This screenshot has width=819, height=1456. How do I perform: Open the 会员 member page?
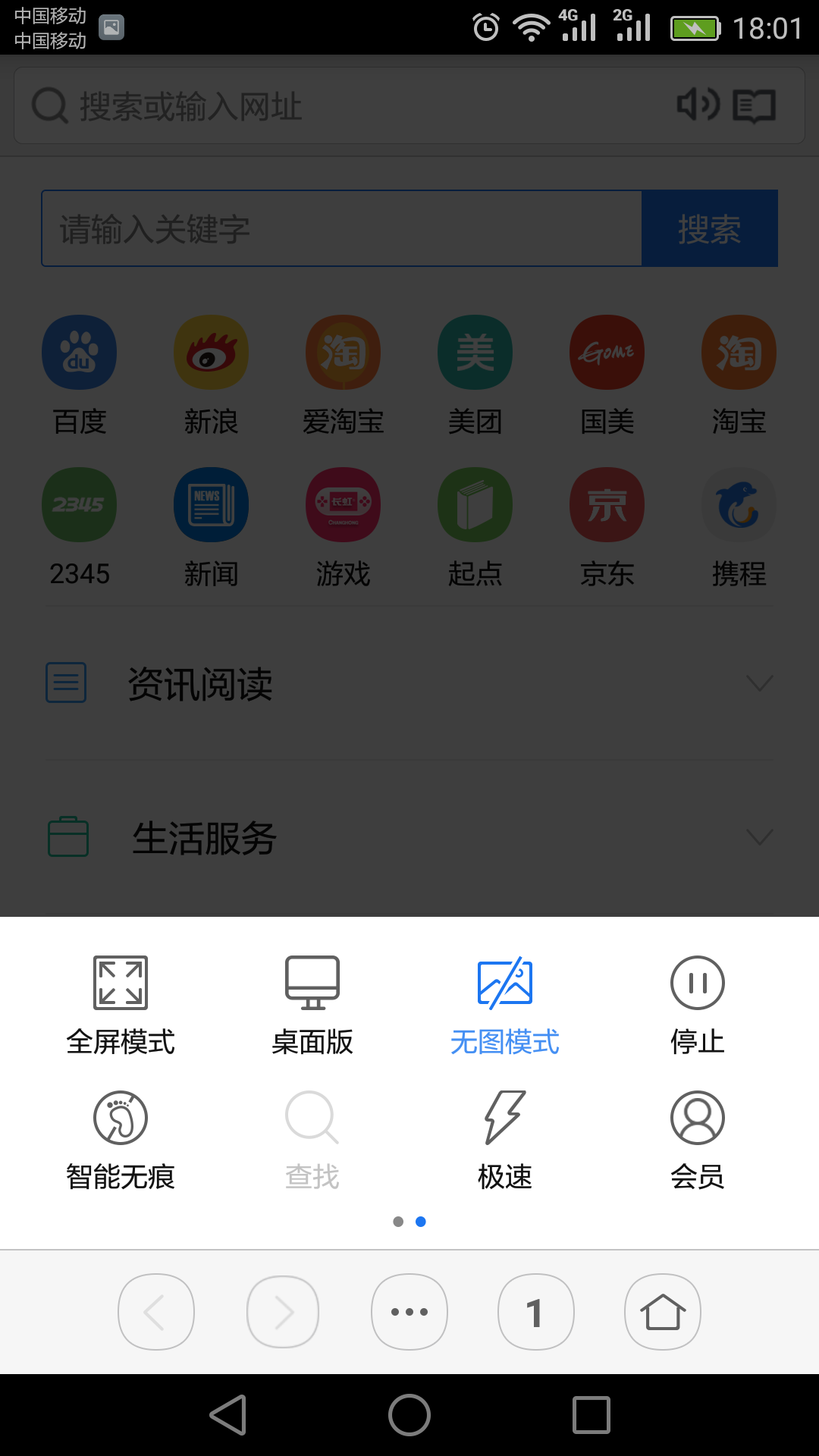[x=697, y=1139]
